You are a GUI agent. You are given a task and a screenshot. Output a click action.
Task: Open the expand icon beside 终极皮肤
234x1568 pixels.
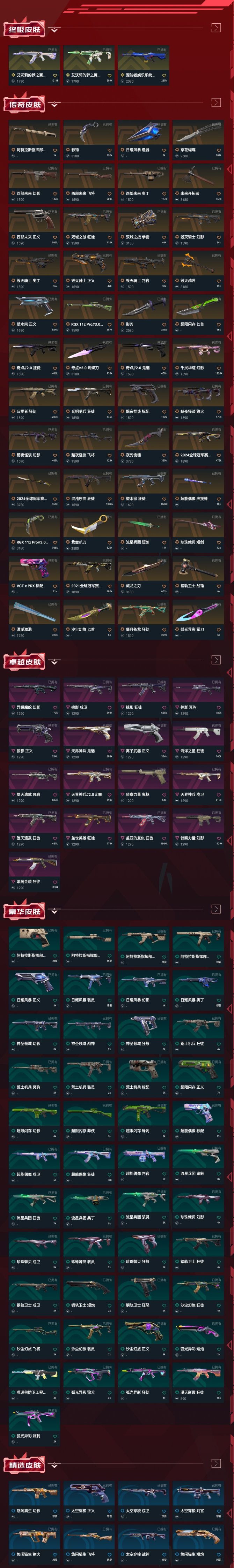[215, 28]
